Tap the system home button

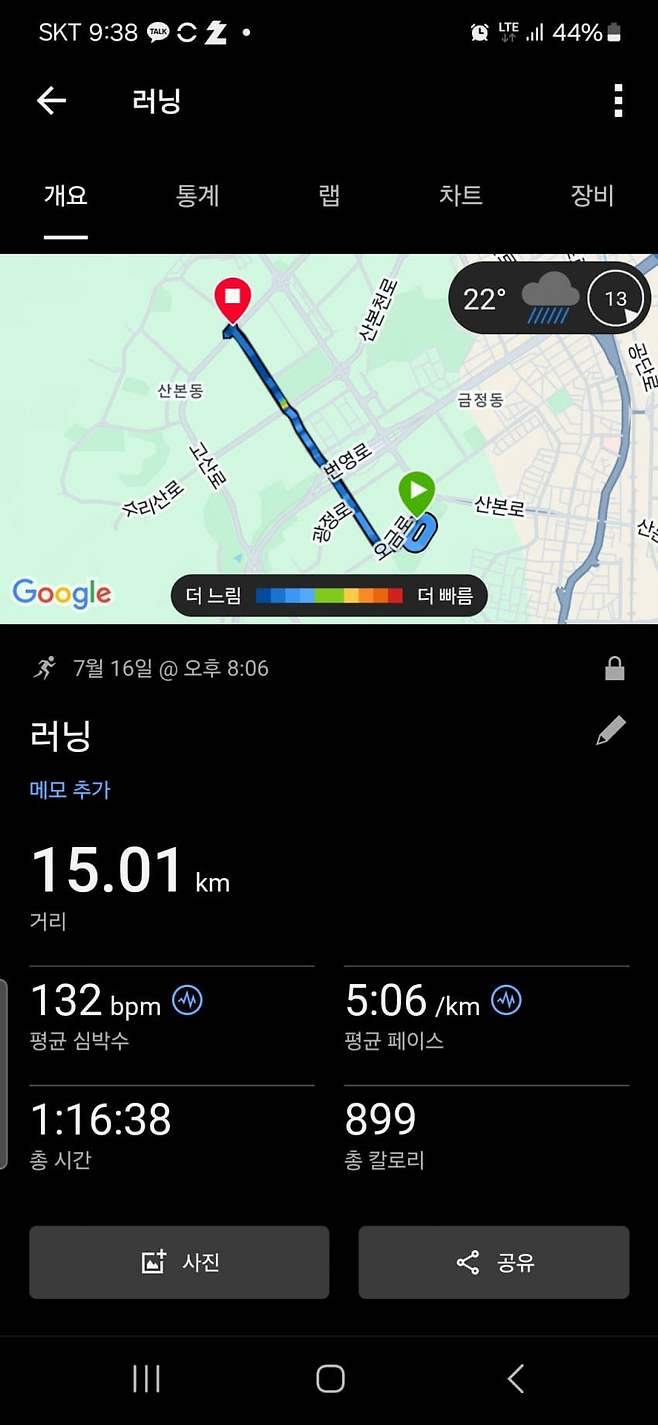[x=330, y=1379]
